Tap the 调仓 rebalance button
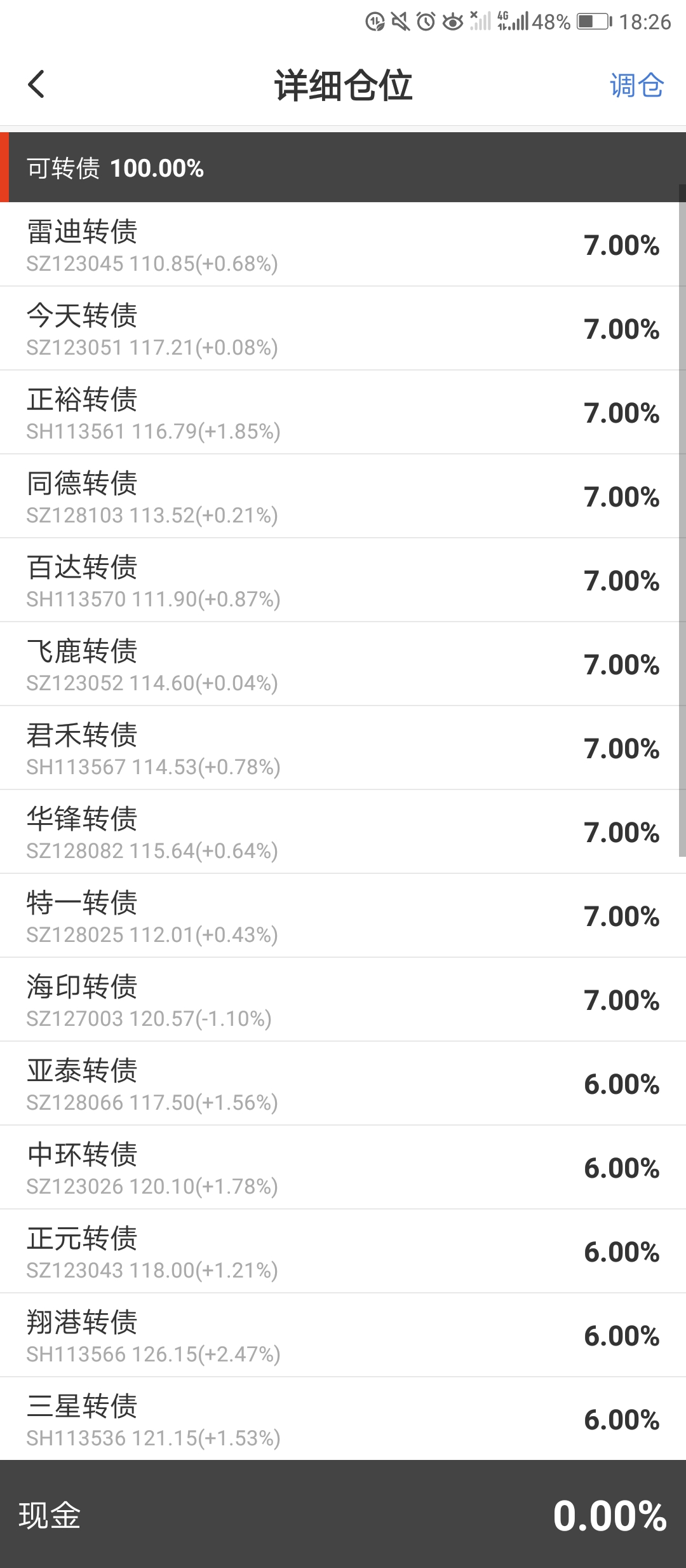This screenshot has width=686, height=1568. point(636,85)
